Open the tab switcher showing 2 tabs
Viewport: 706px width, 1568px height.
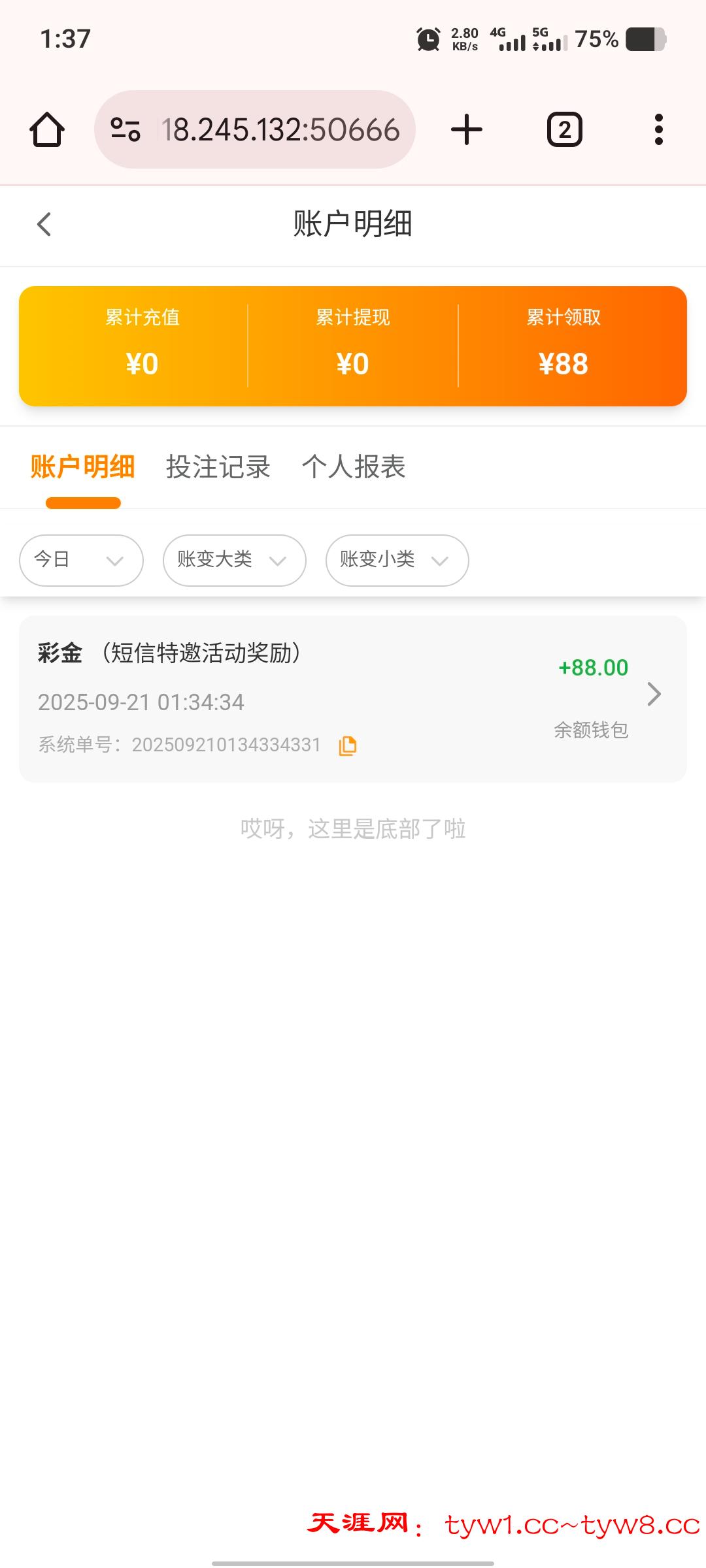(564, 129)
